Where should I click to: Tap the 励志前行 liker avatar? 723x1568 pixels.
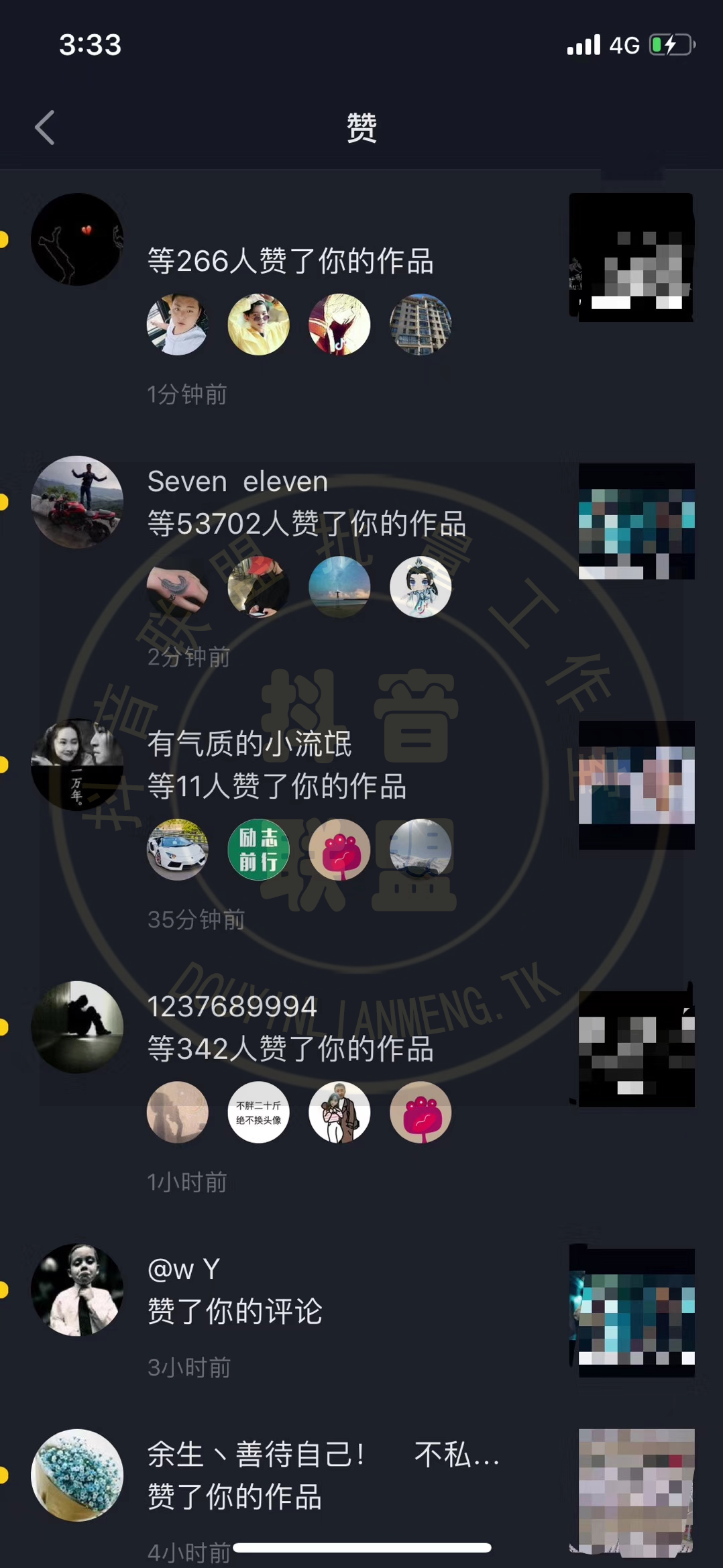click(x=258, y=849)
